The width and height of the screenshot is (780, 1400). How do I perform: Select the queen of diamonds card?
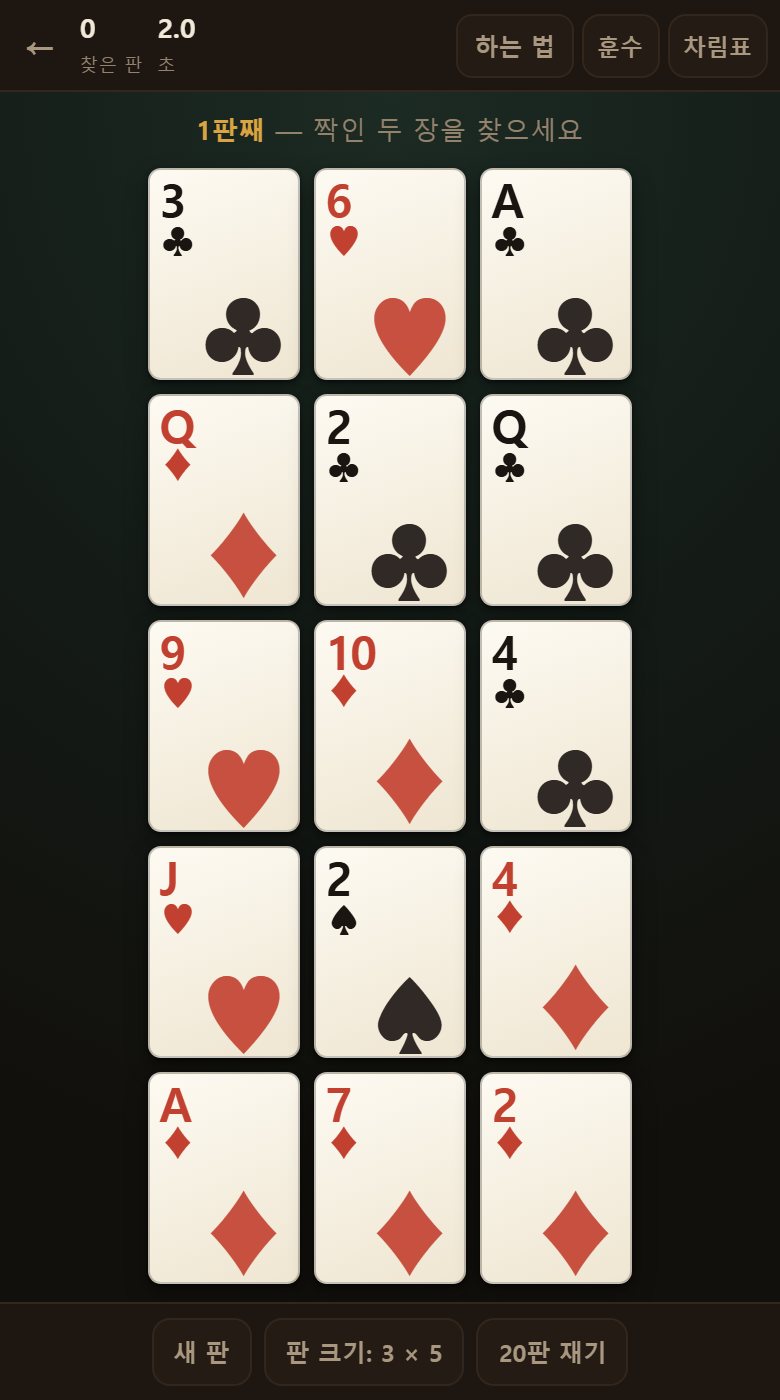pyautogui.click(x=224, y=500)
